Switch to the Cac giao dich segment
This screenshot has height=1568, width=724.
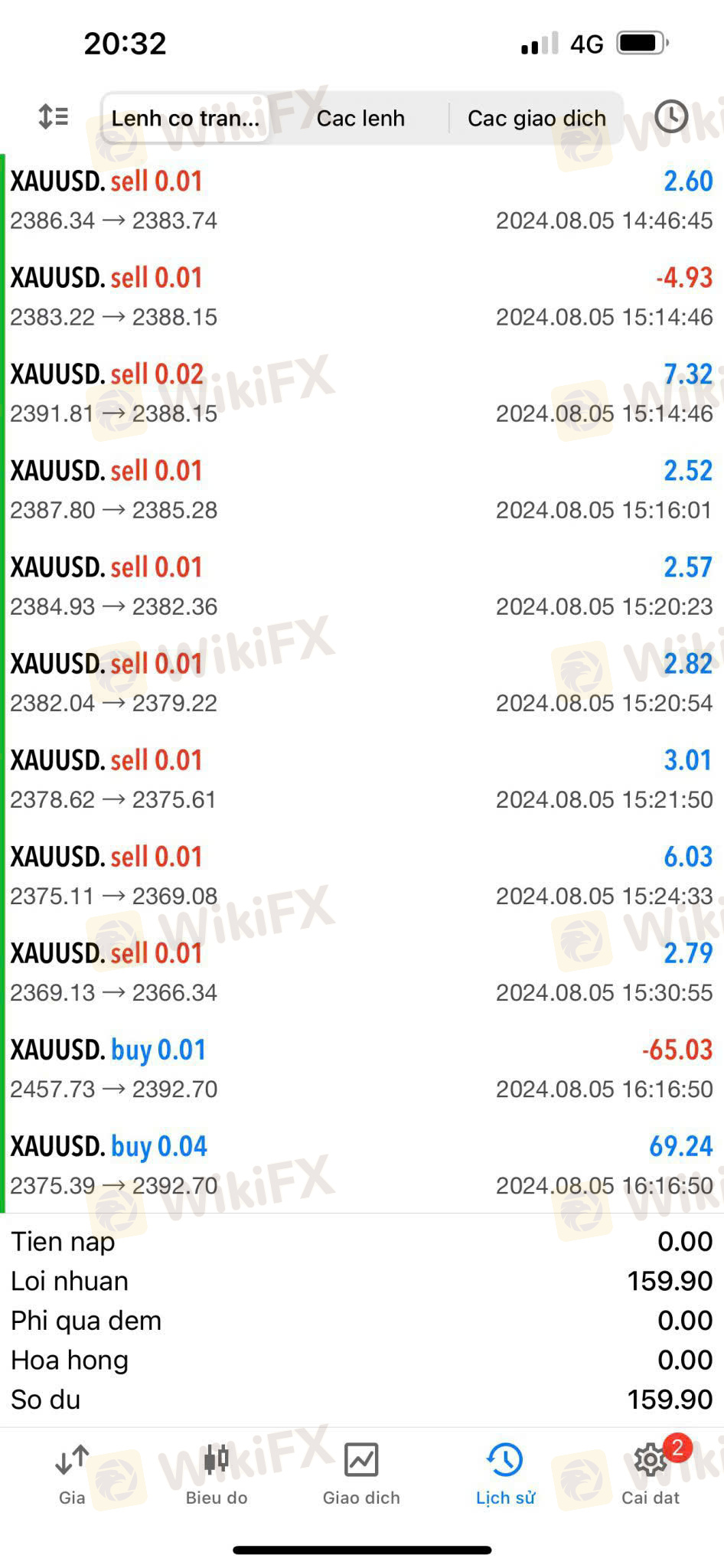(x=536, y=118)
